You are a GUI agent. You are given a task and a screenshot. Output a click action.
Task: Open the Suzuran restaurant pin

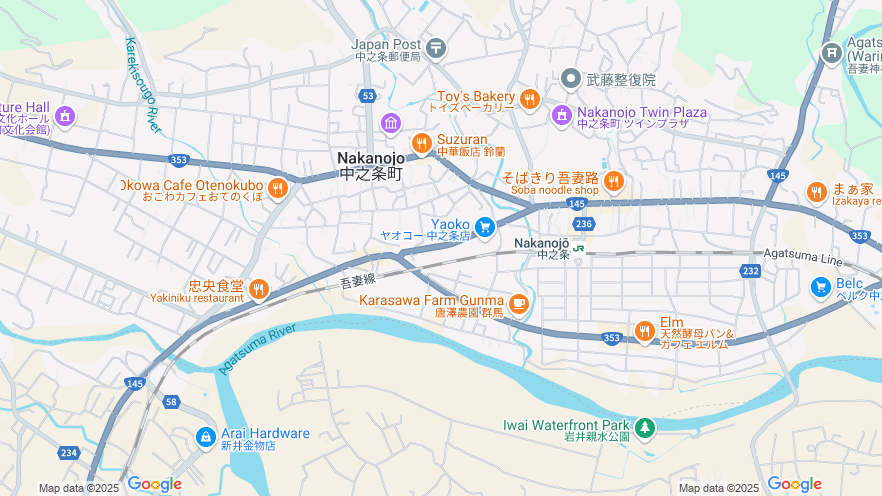coord(422,144)
